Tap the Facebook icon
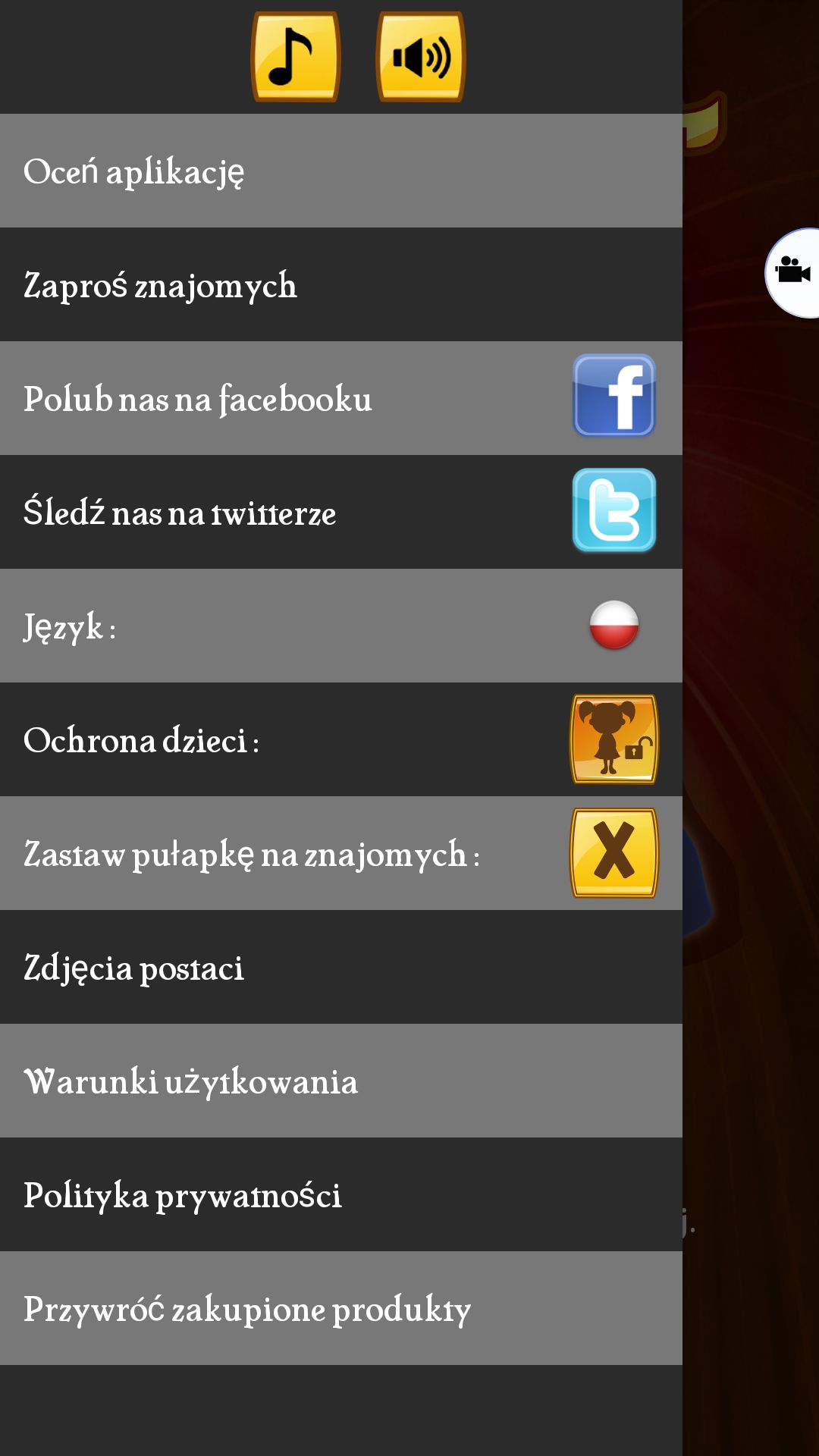 (x=614, y=395)
